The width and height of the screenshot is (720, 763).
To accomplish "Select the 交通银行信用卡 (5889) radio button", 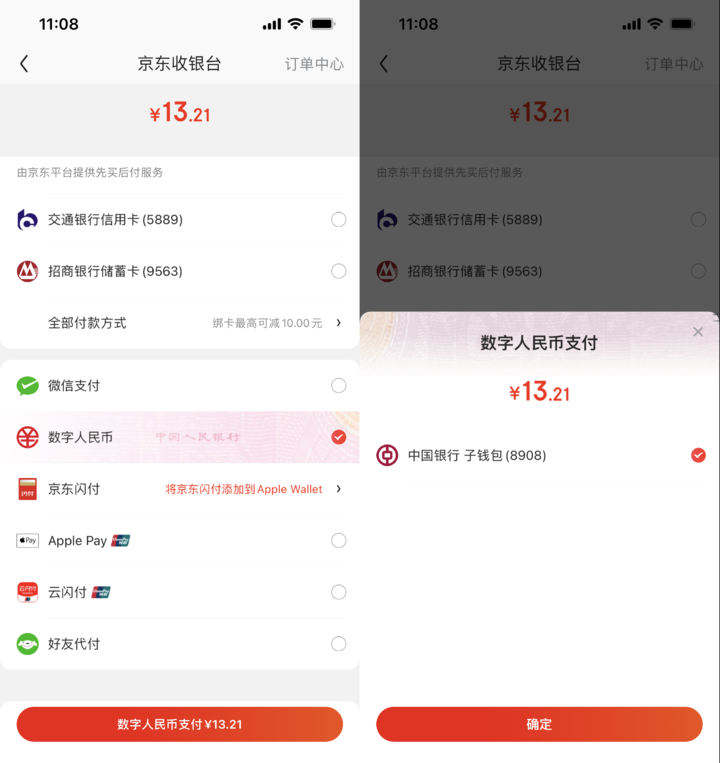I will click(x=338, y=219).
